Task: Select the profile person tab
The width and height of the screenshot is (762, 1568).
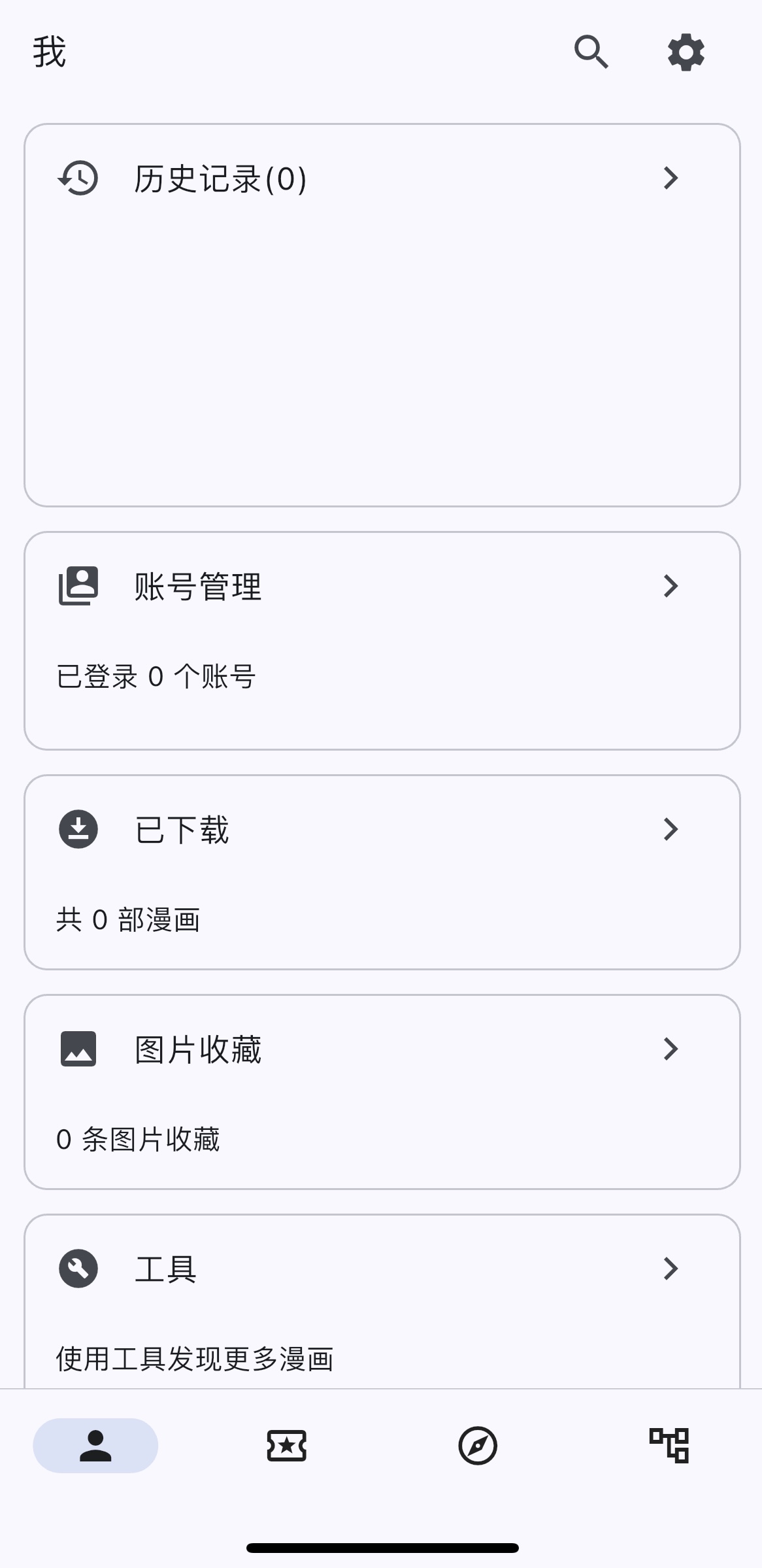Action: [95, 1446]
